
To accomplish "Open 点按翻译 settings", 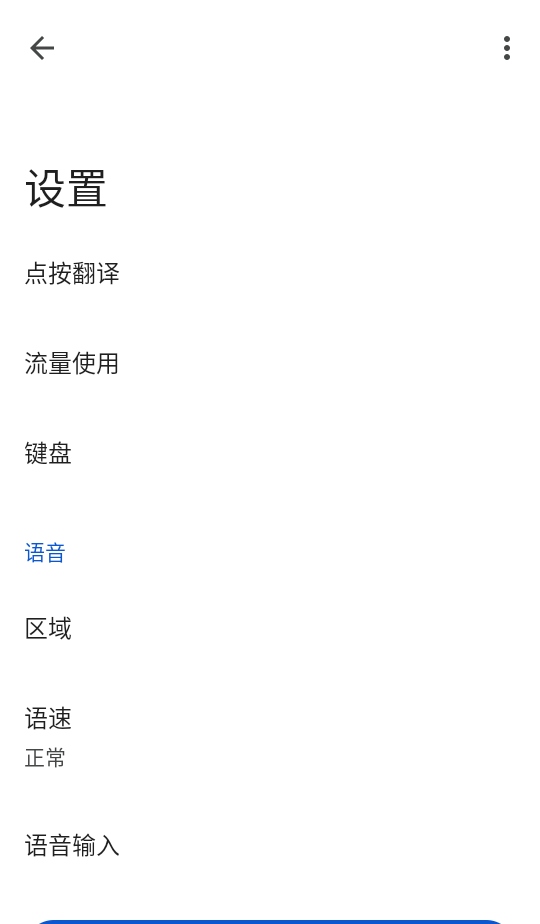I will tap(270, 274).
